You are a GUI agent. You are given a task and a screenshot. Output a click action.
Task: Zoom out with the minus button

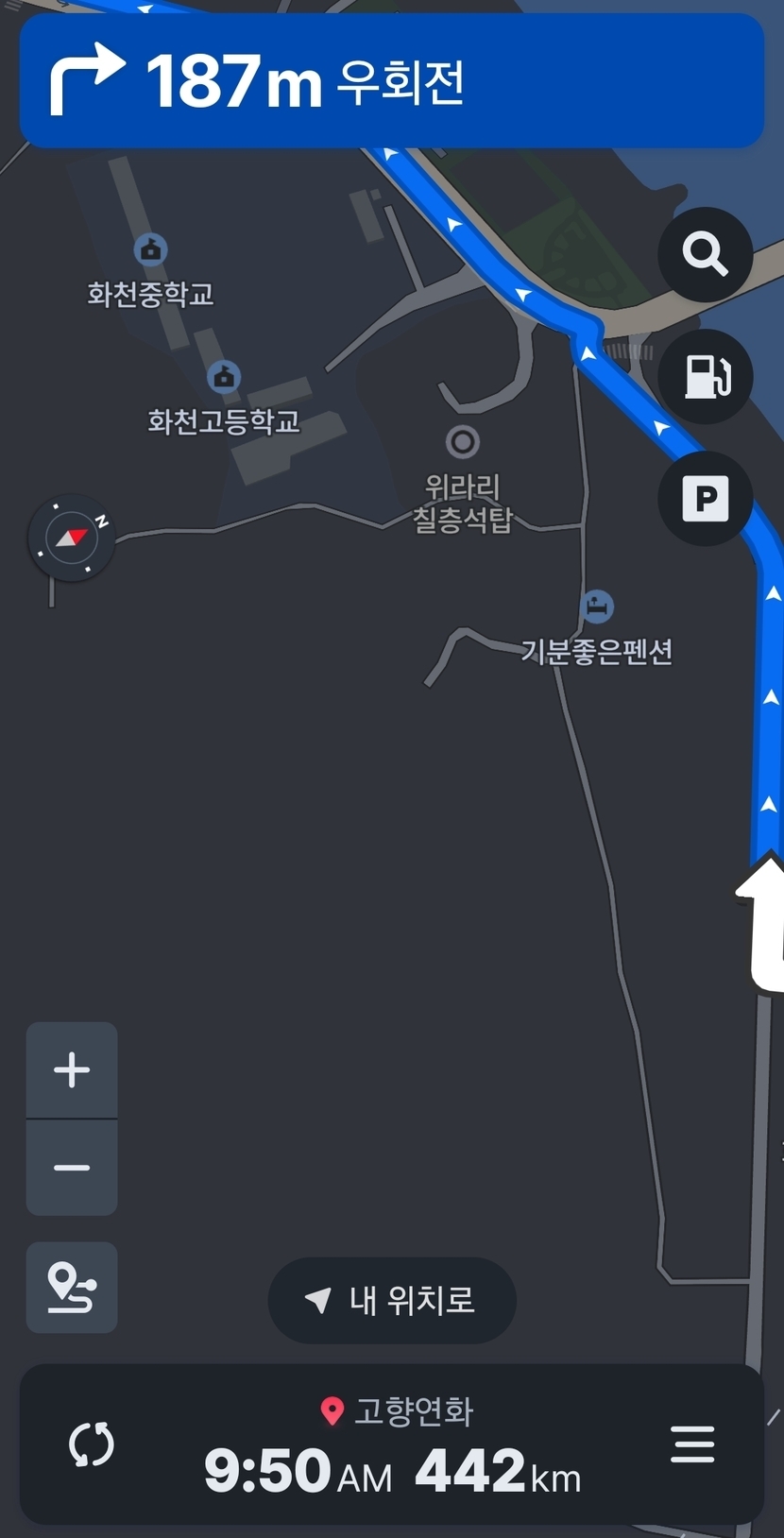pyautogui.click(x=72, y=1168)
